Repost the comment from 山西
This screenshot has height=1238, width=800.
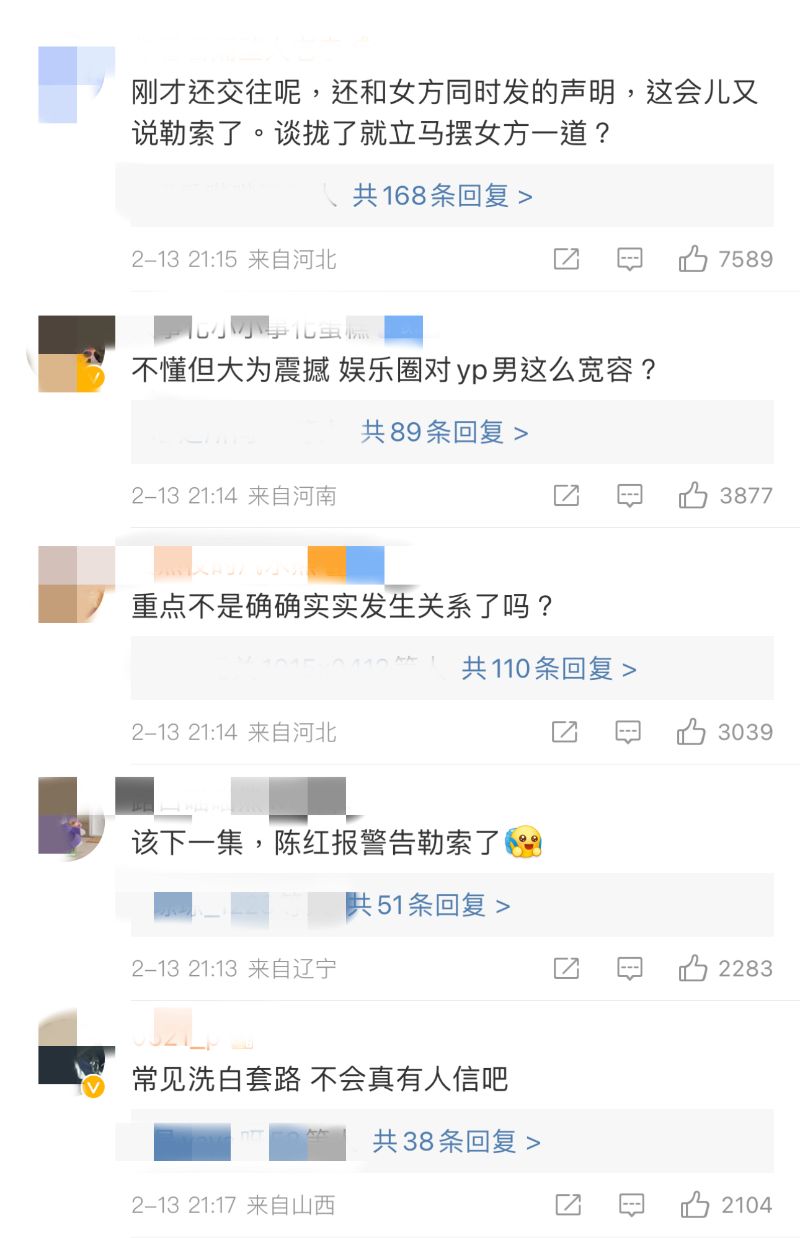568,1205
